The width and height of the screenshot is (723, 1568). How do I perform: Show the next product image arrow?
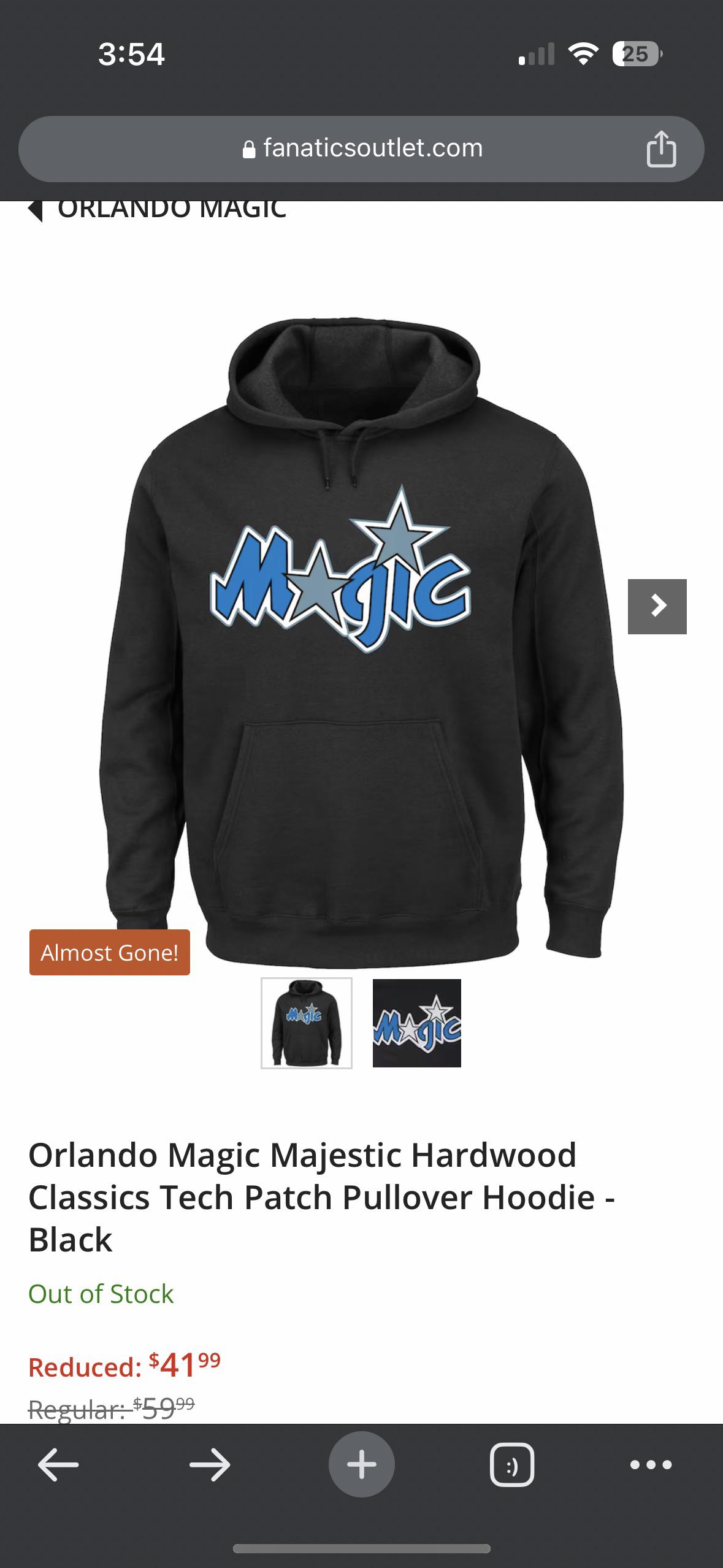pos(657,606)
